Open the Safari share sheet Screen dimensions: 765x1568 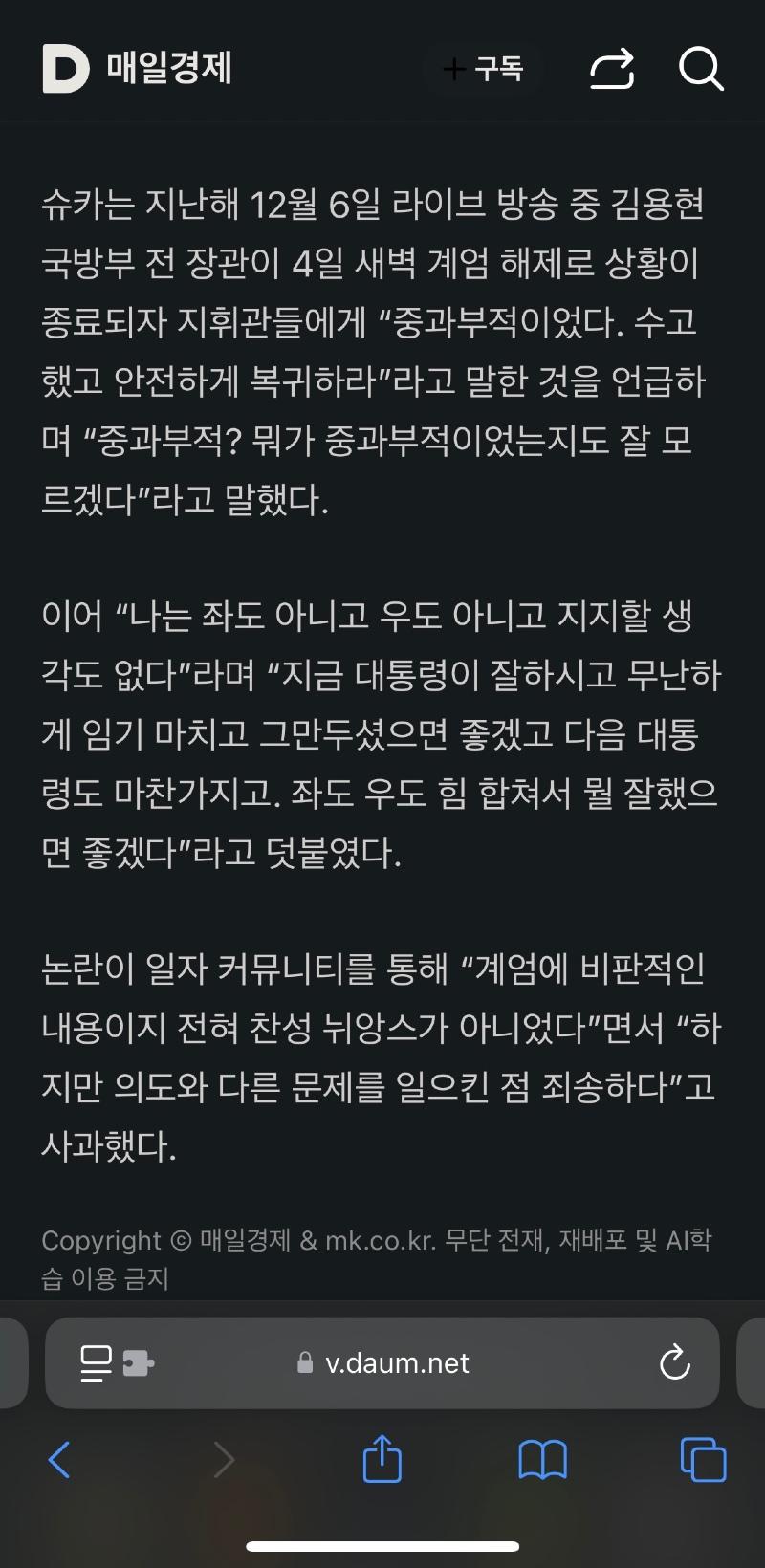pyautogui.click(x=382, y=1459)
